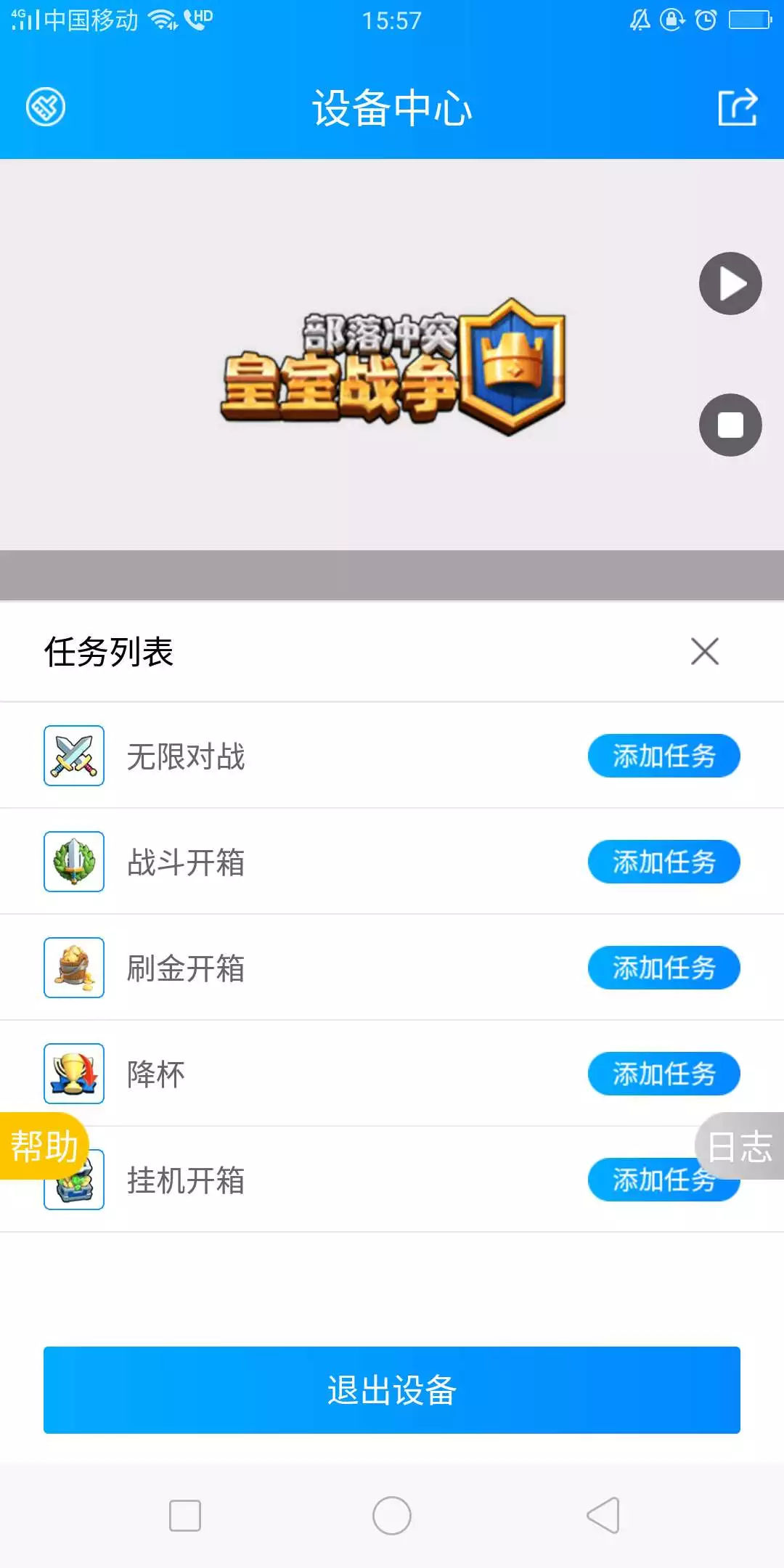Tap the broom clean-up icon in the header
Image resolution: width=784 pixels, height=1568 pixels.
tap(46, 107)
